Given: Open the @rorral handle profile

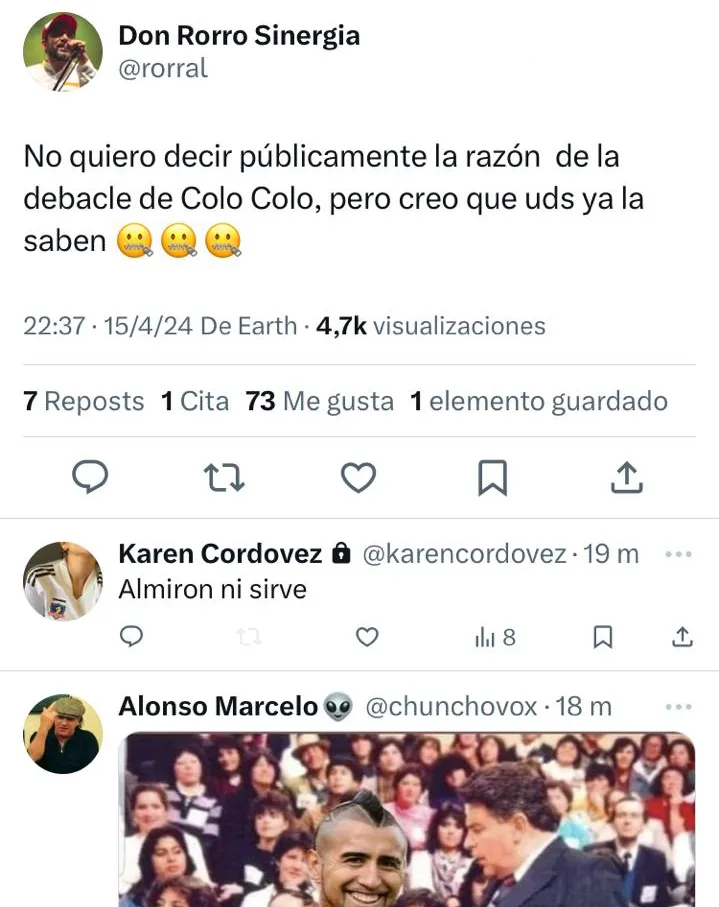Looking at the screenshot, I should tap(164, 69).
